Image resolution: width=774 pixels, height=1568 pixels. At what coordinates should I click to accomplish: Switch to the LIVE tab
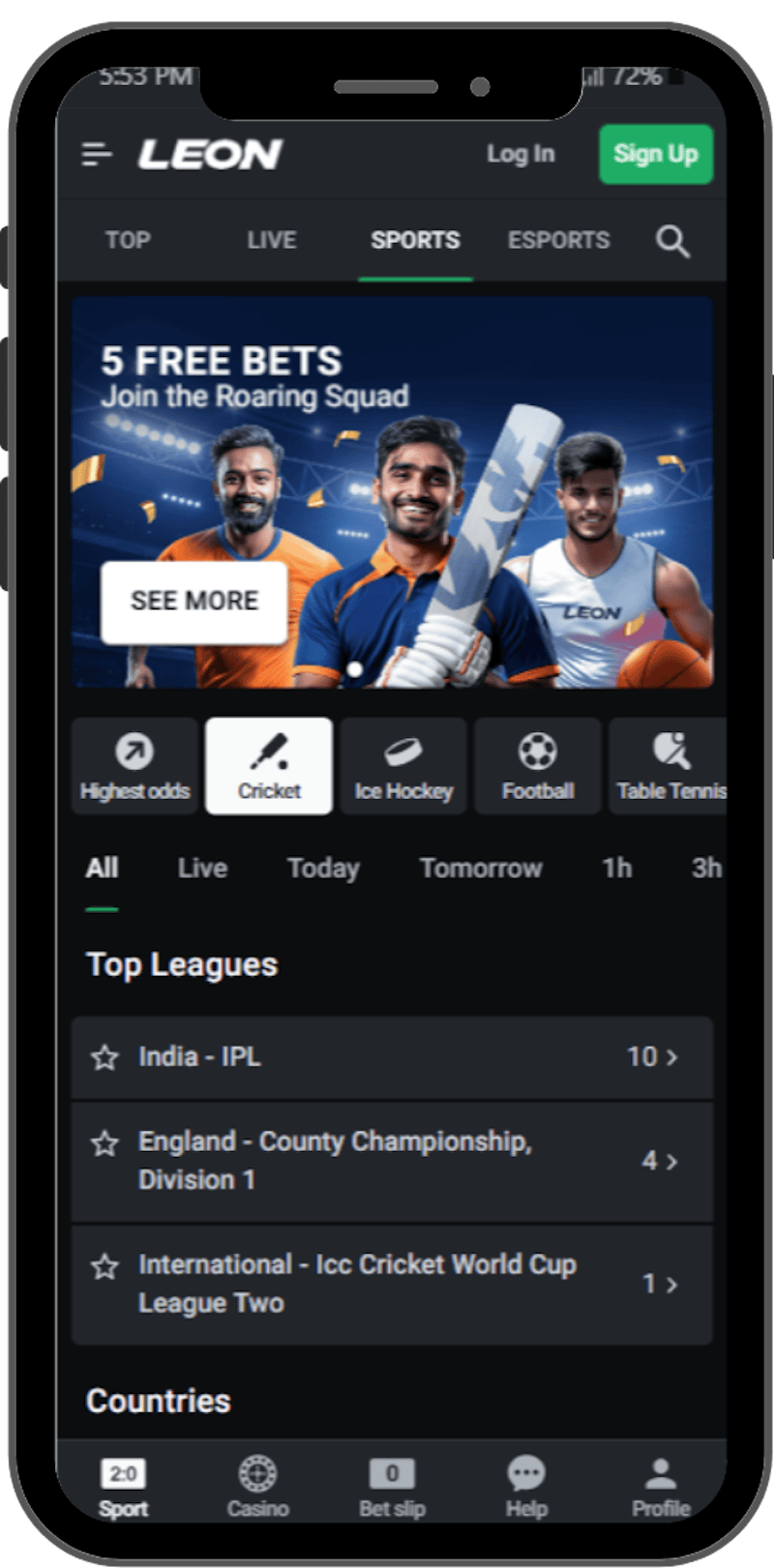[271, 241]
